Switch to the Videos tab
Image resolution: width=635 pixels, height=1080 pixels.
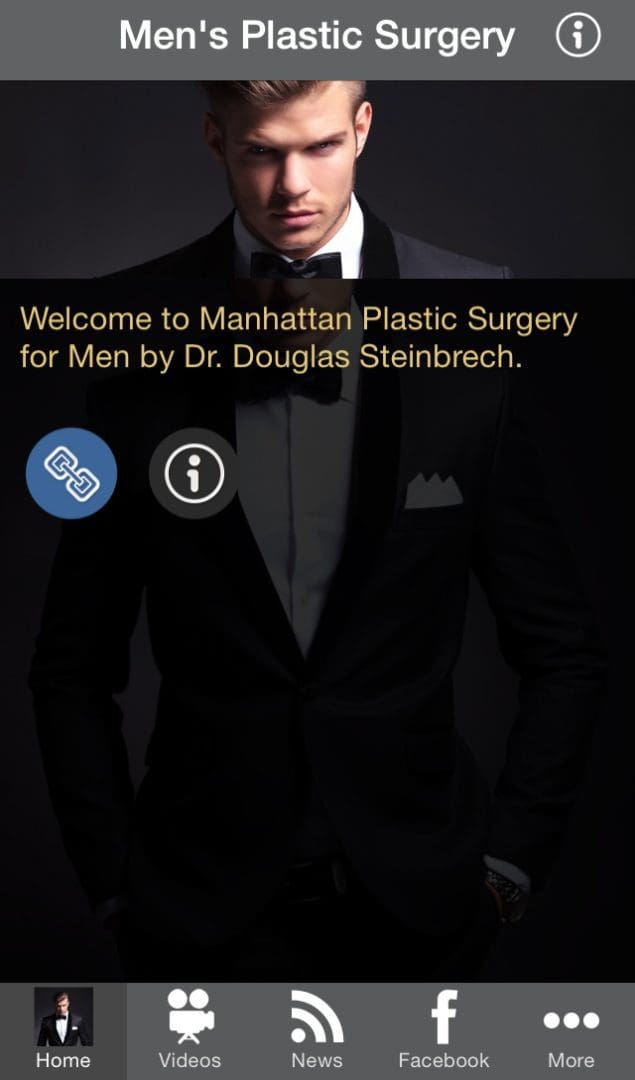point(190,1030)
